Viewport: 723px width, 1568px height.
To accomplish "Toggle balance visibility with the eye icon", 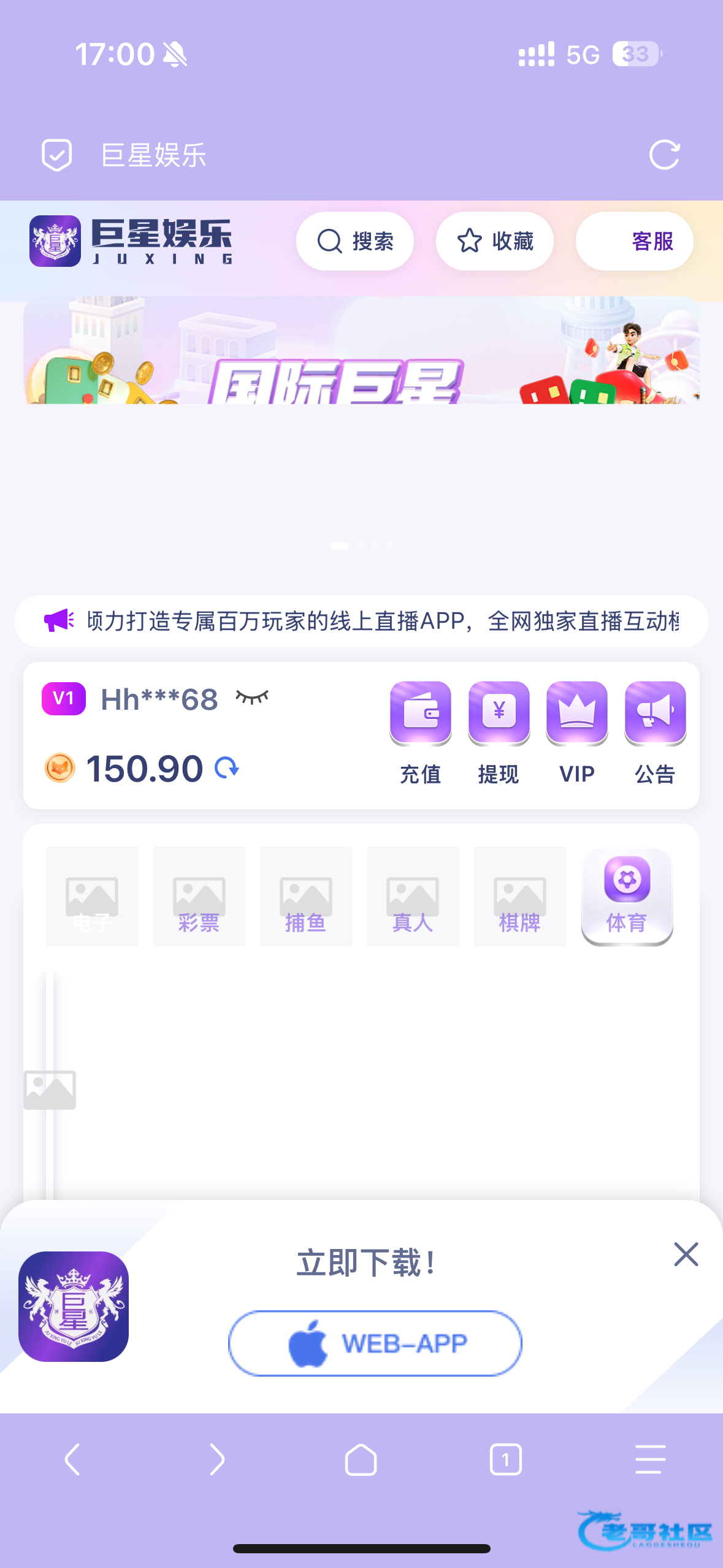I will tap(252, 698).
